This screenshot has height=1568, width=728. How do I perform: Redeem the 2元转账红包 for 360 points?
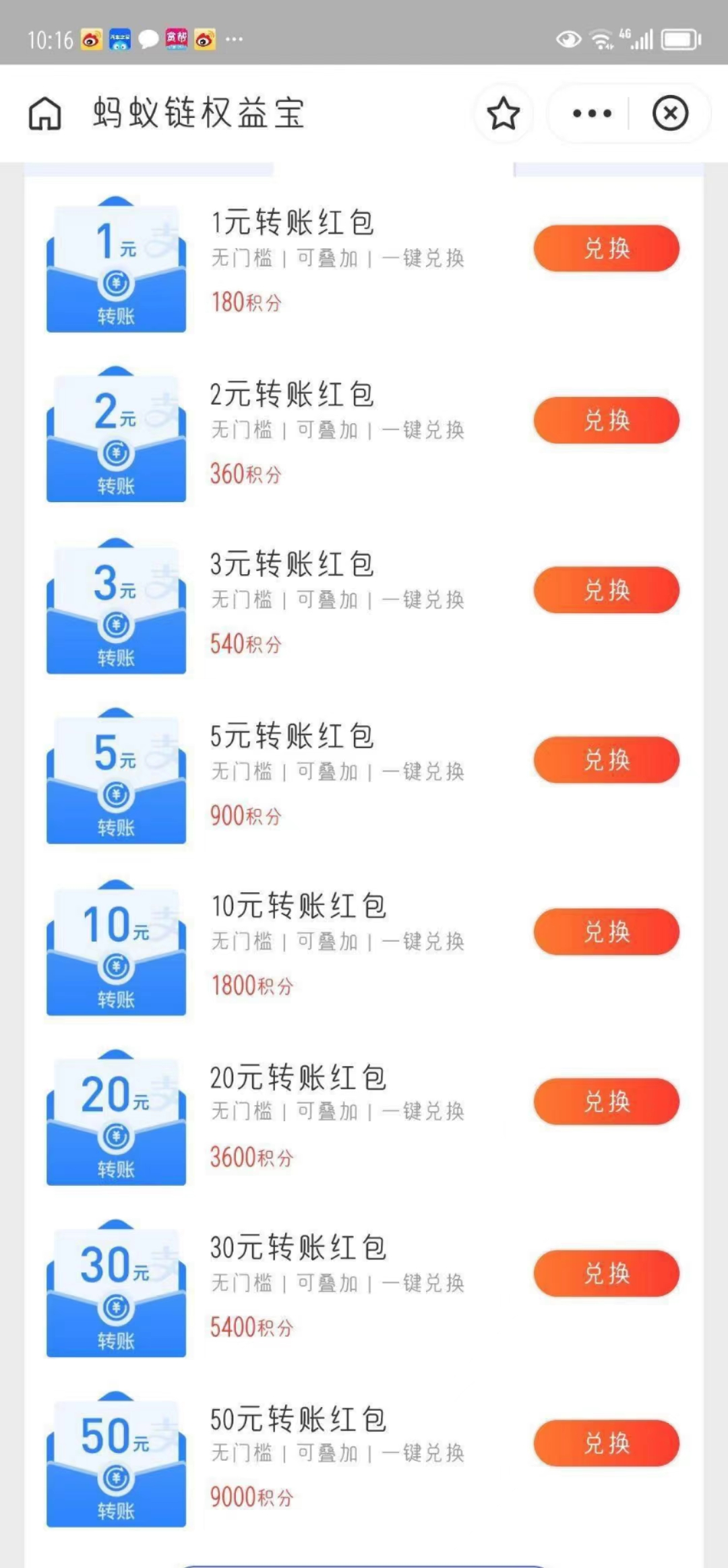606,420
